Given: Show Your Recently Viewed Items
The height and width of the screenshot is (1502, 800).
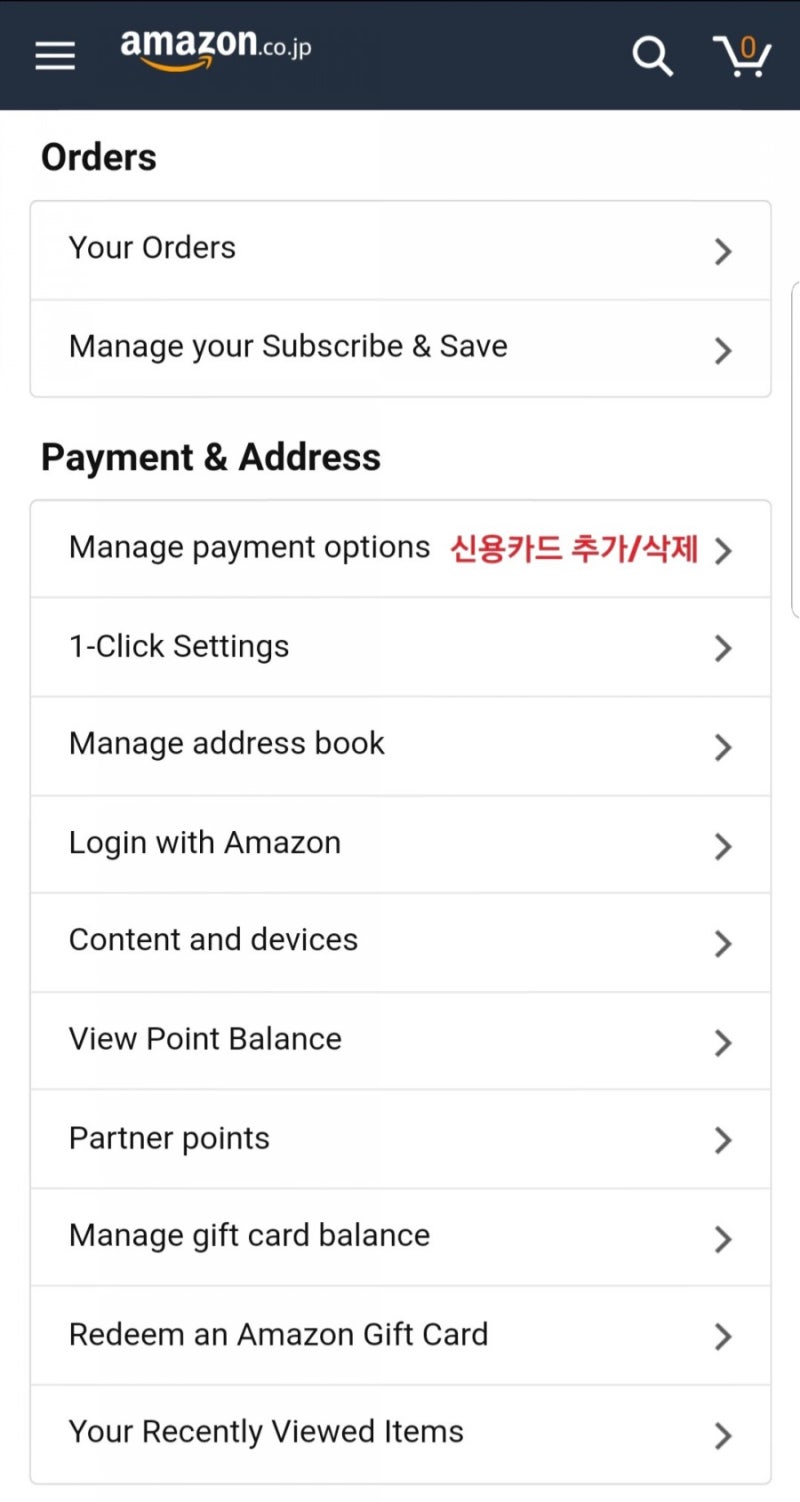Looking at the screenshot, I should tap(400, 1433).
